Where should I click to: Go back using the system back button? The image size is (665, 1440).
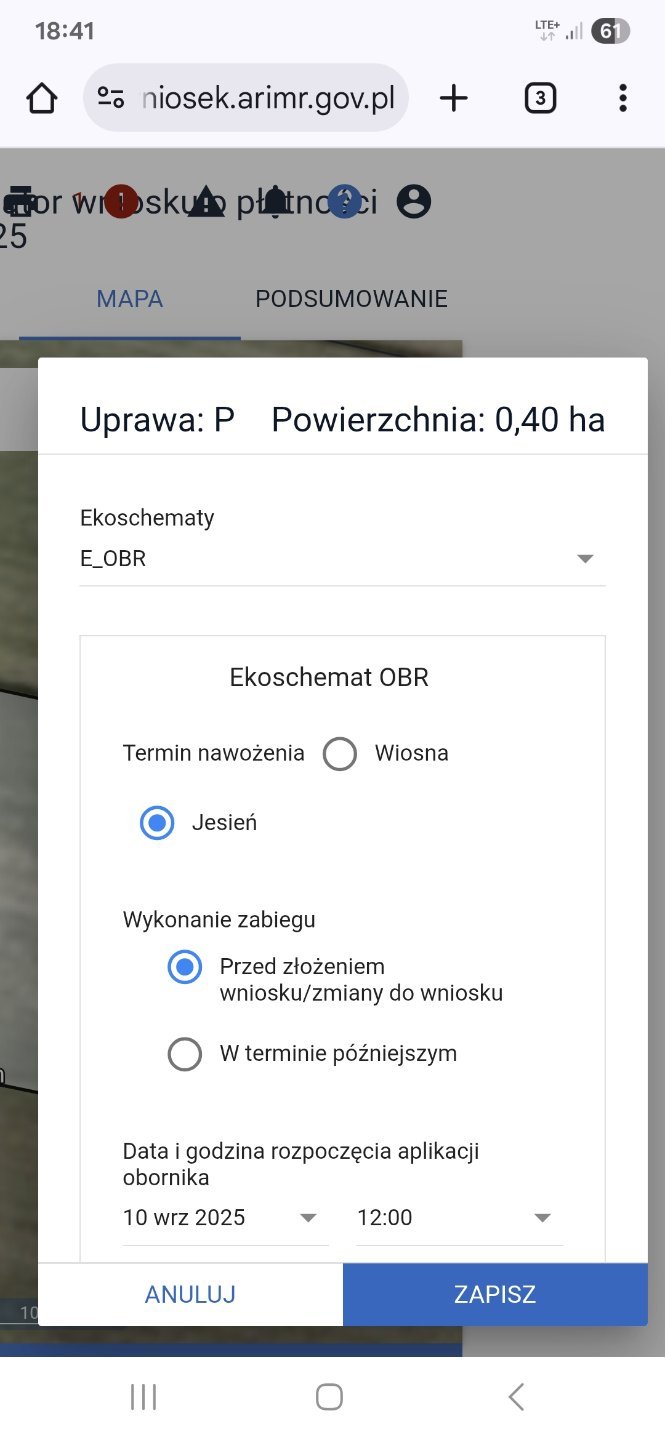tap(516, 1397)
